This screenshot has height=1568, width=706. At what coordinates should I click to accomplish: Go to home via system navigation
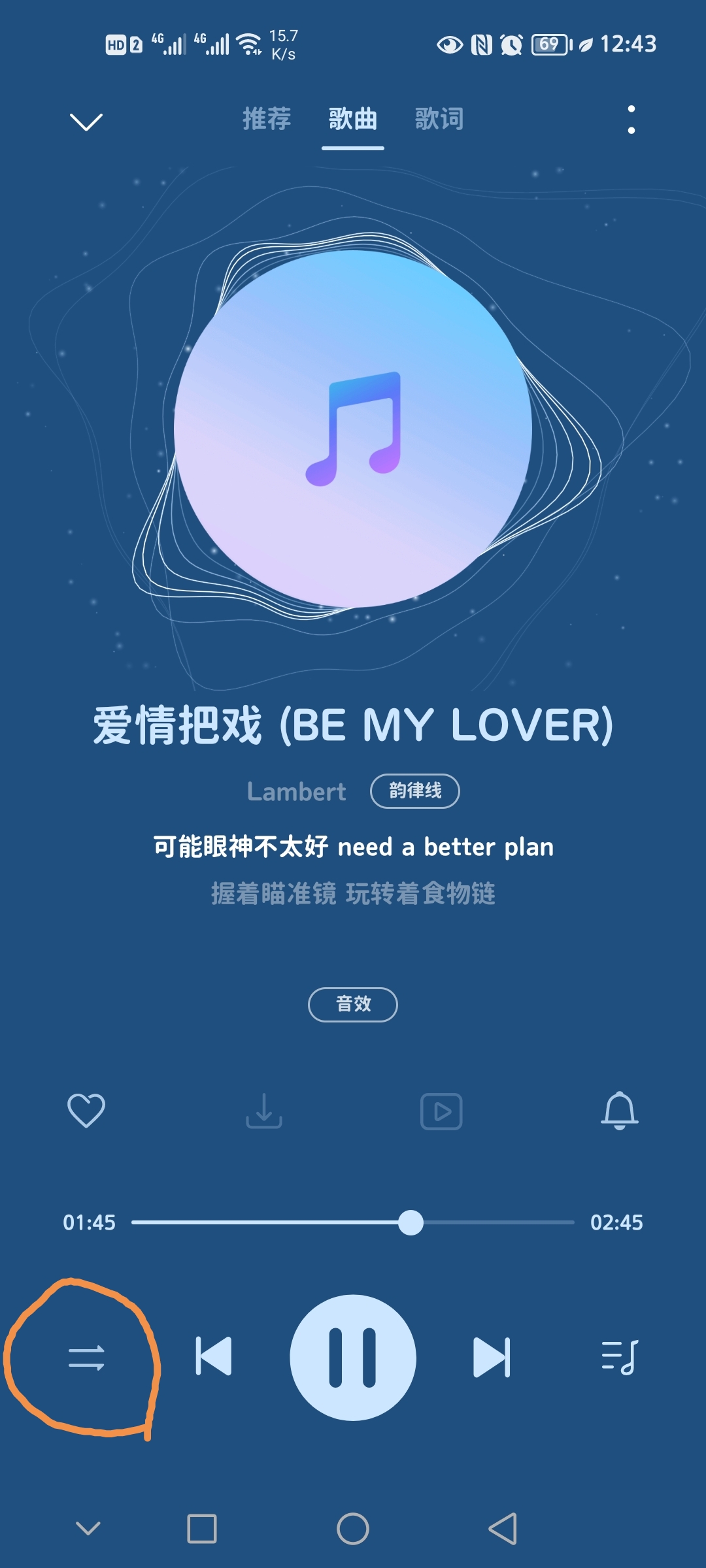(x=353, y=1529)
